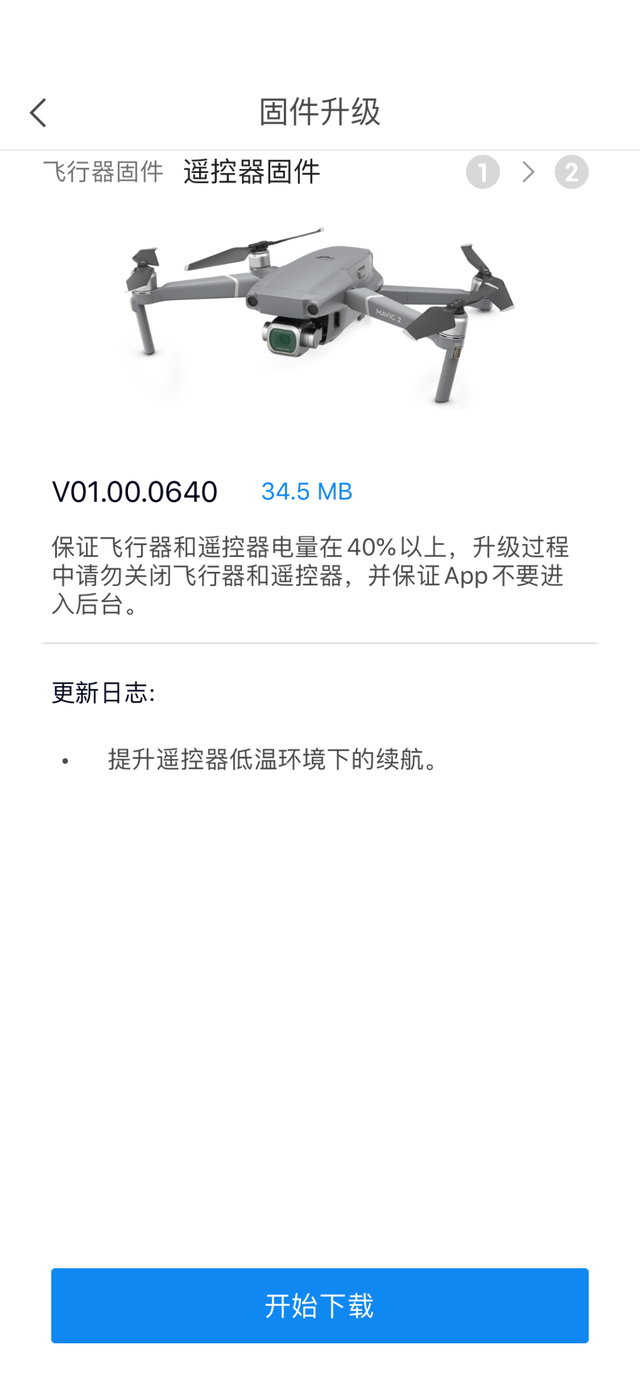Switch to the 飞行器固件 tab
640x1386 pixels.
click(x=103, y=172)
